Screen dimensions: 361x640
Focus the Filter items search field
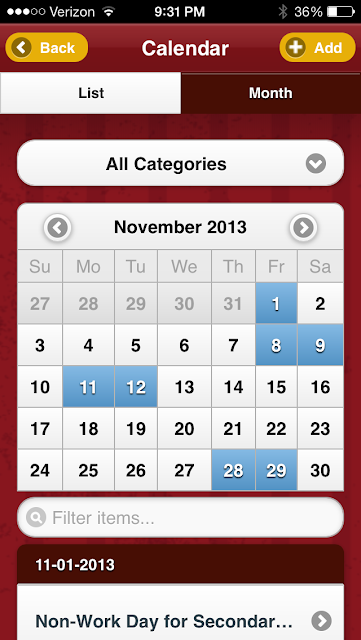pyautogui.click(x=180, y=518)
